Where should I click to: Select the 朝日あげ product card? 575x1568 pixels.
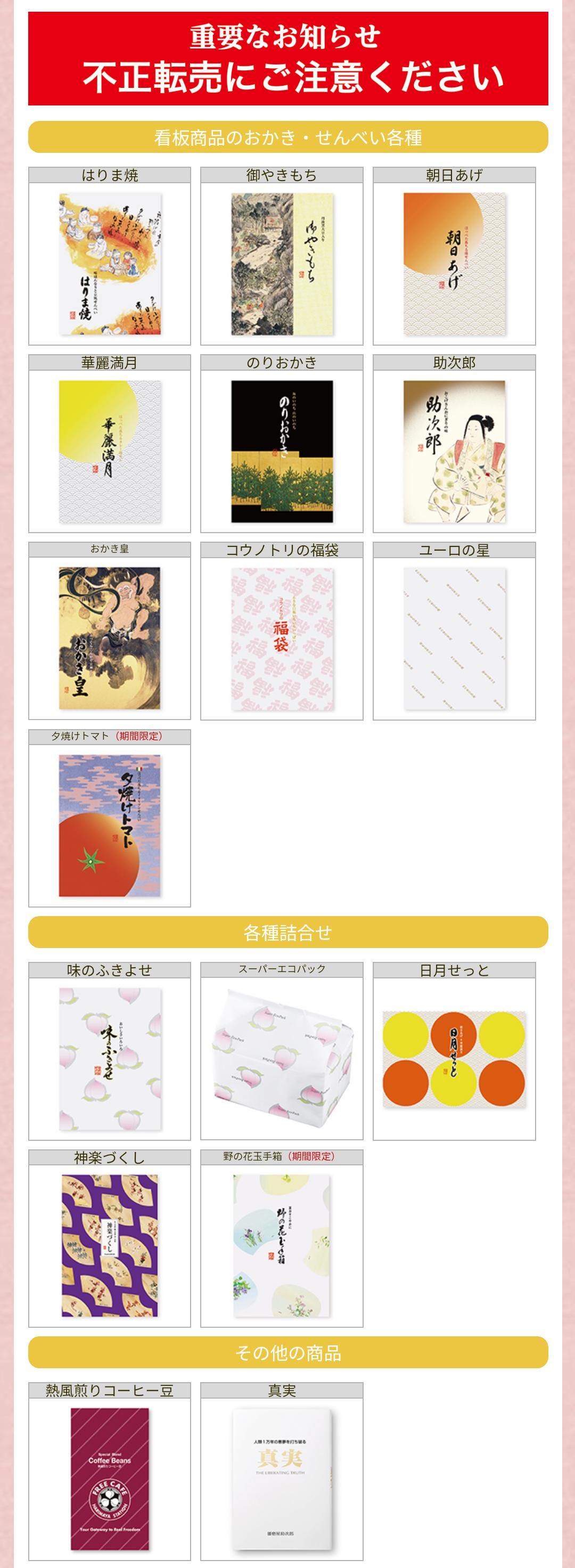click(x=454, y=256)
